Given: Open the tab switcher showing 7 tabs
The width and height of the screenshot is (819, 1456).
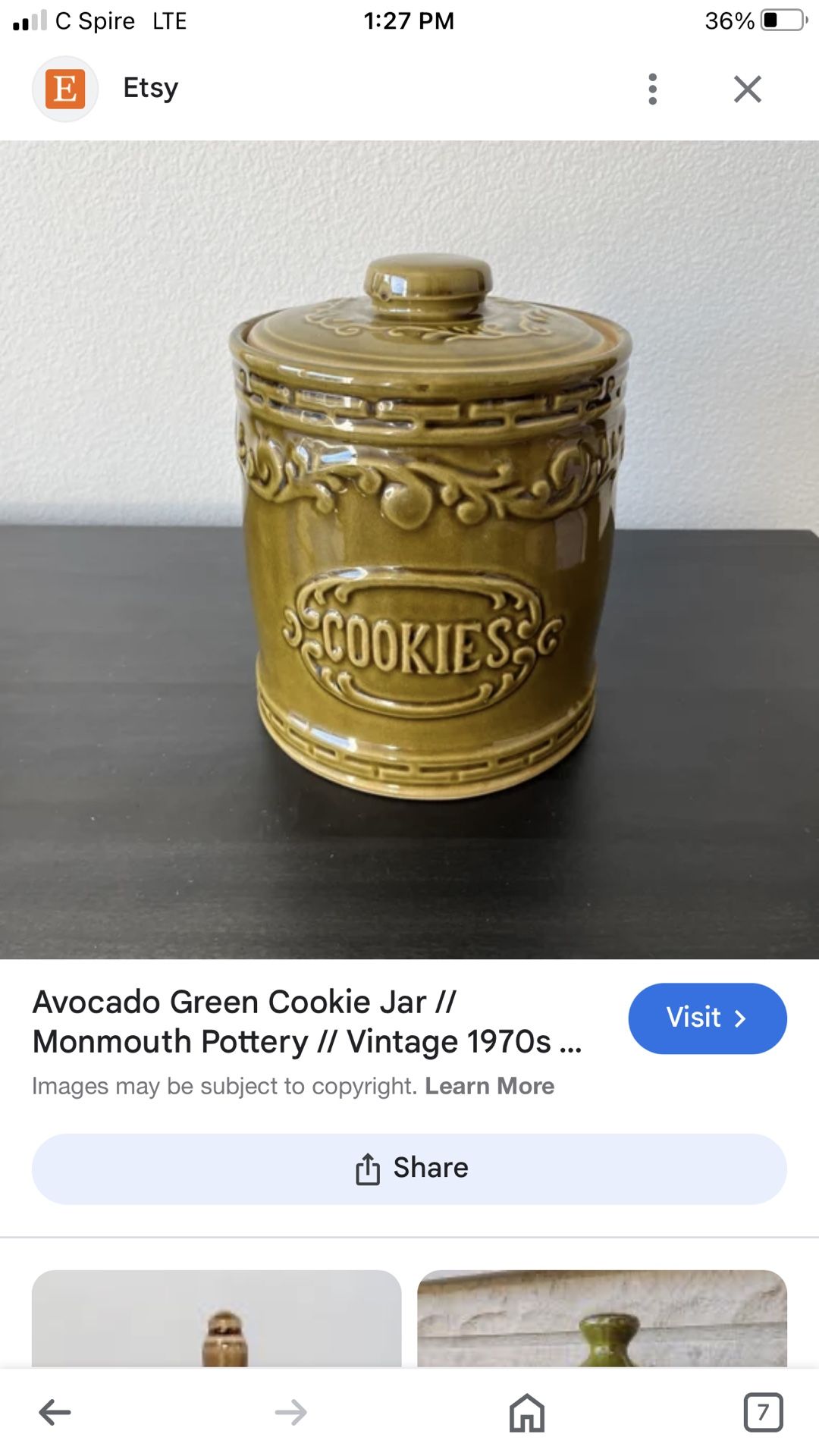Looking at the screenshot, I should pyautogui.click(x=763, y=1412).
